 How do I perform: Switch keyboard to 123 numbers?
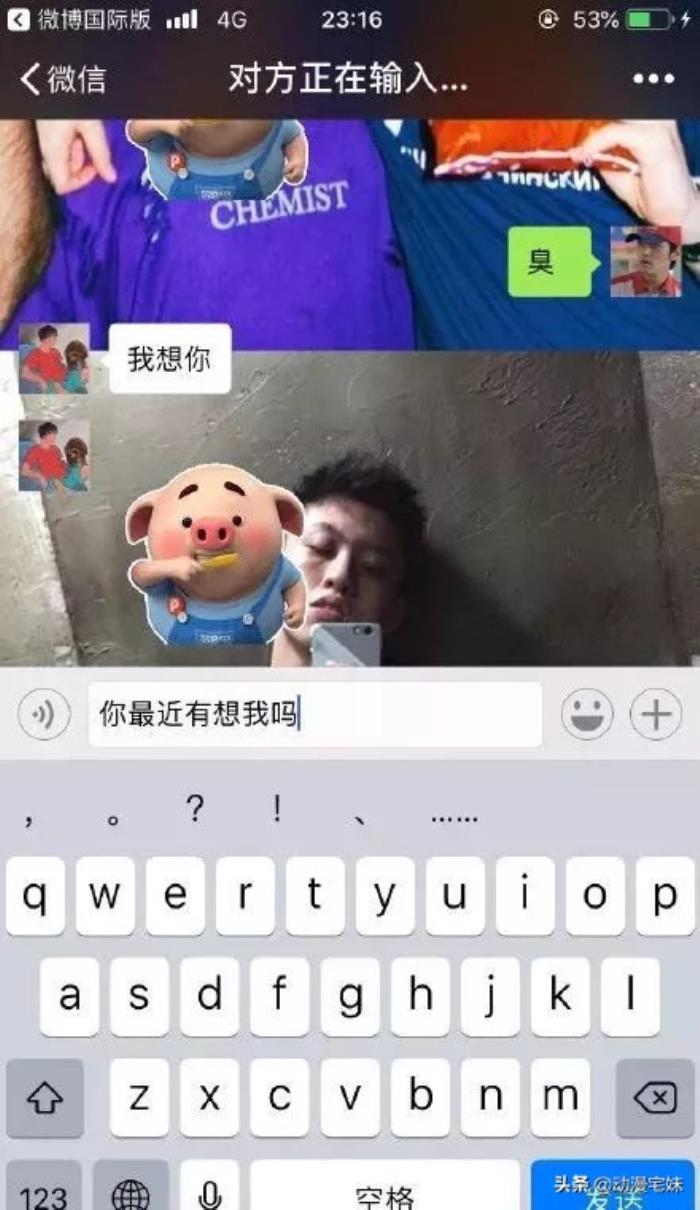click(44, 1190)
